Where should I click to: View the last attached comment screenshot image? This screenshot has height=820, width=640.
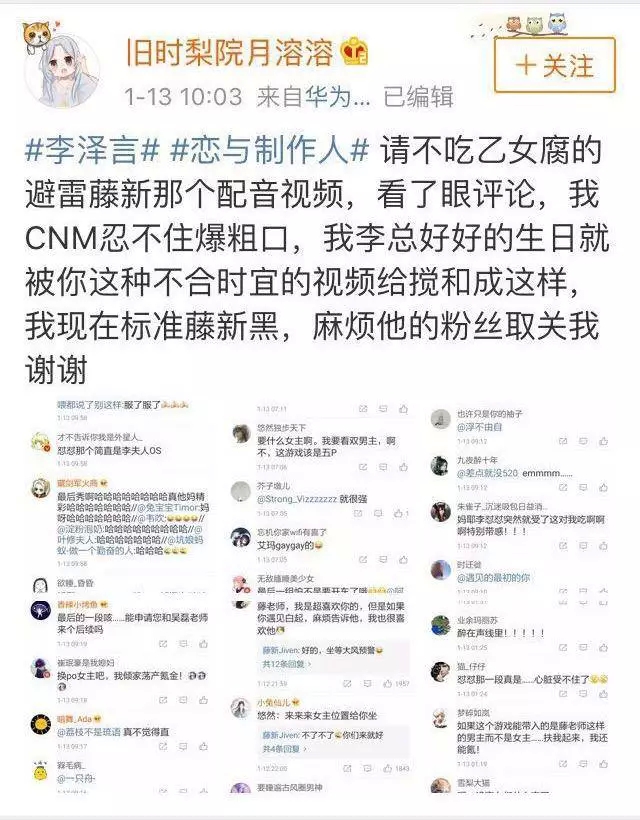tap(521, 595)
